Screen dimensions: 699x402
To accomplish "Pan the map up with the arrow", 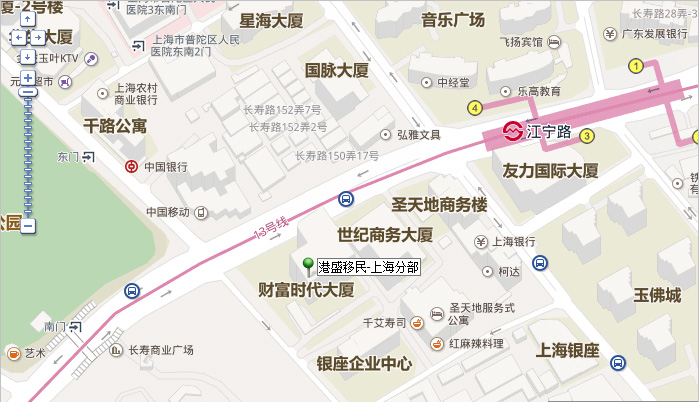I will point(27,20).
